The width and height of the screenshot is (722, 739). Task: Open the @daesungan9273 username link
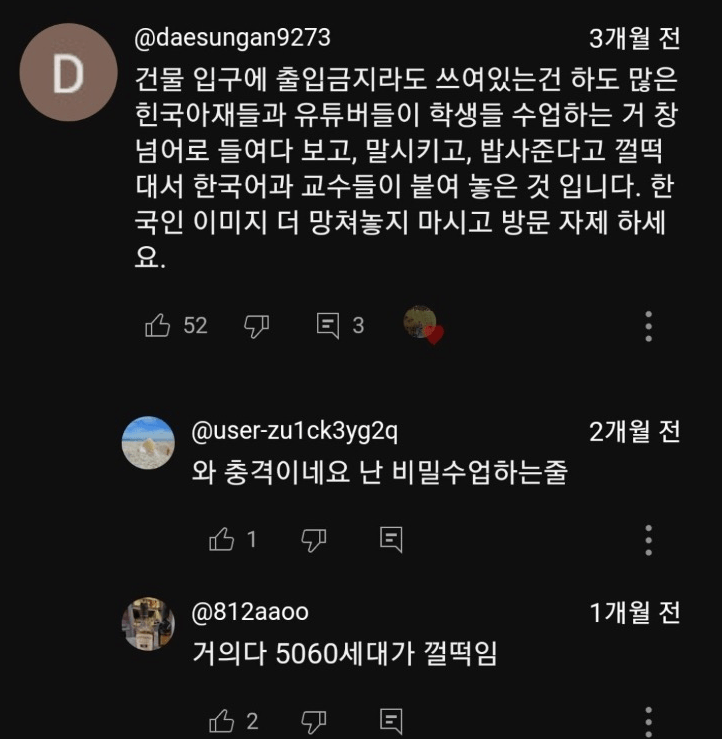232,38
